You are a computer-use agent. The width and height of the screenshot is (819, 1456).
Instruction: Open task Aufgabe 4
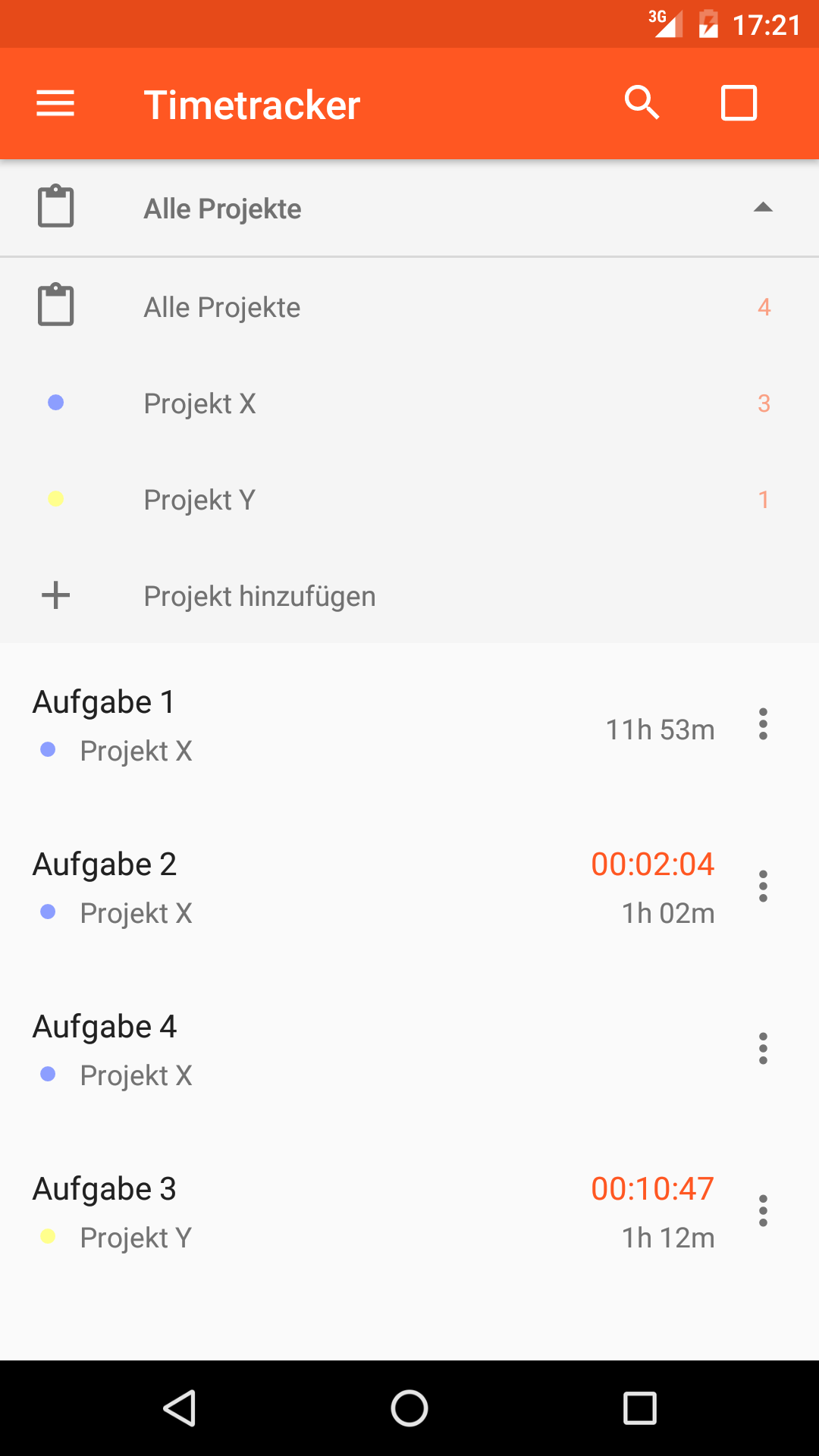pos(303,1050)
